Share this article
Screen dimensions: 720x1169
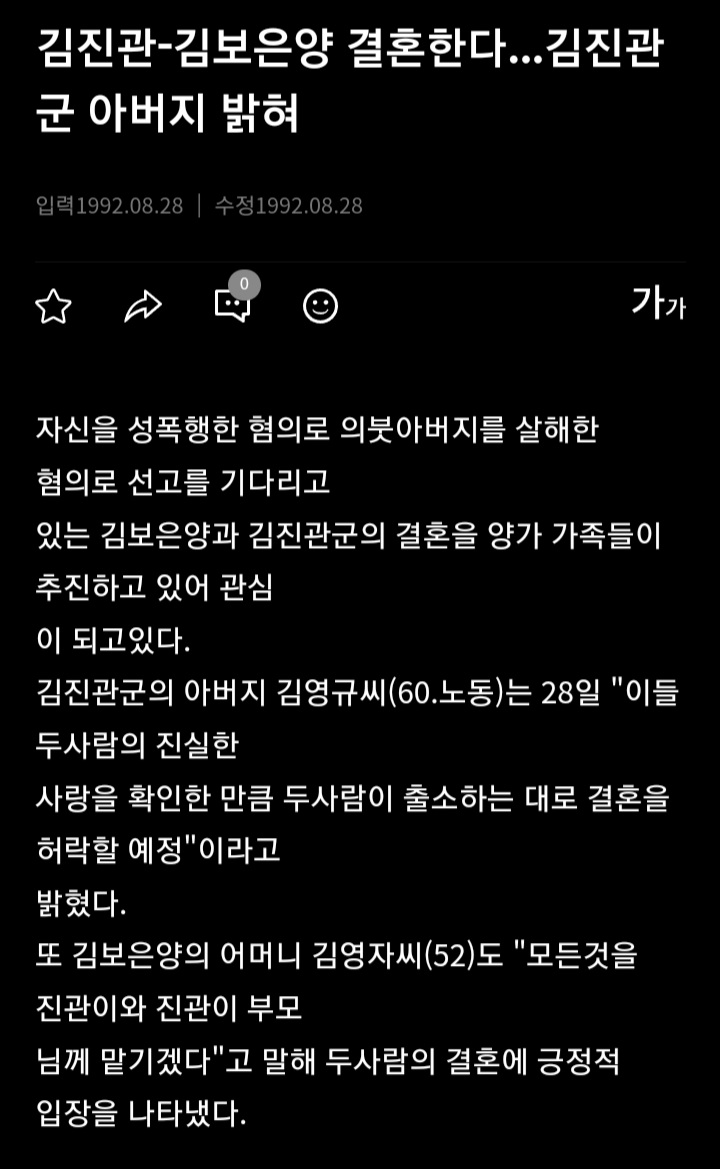pyautogui.click(x=142, y=306)
